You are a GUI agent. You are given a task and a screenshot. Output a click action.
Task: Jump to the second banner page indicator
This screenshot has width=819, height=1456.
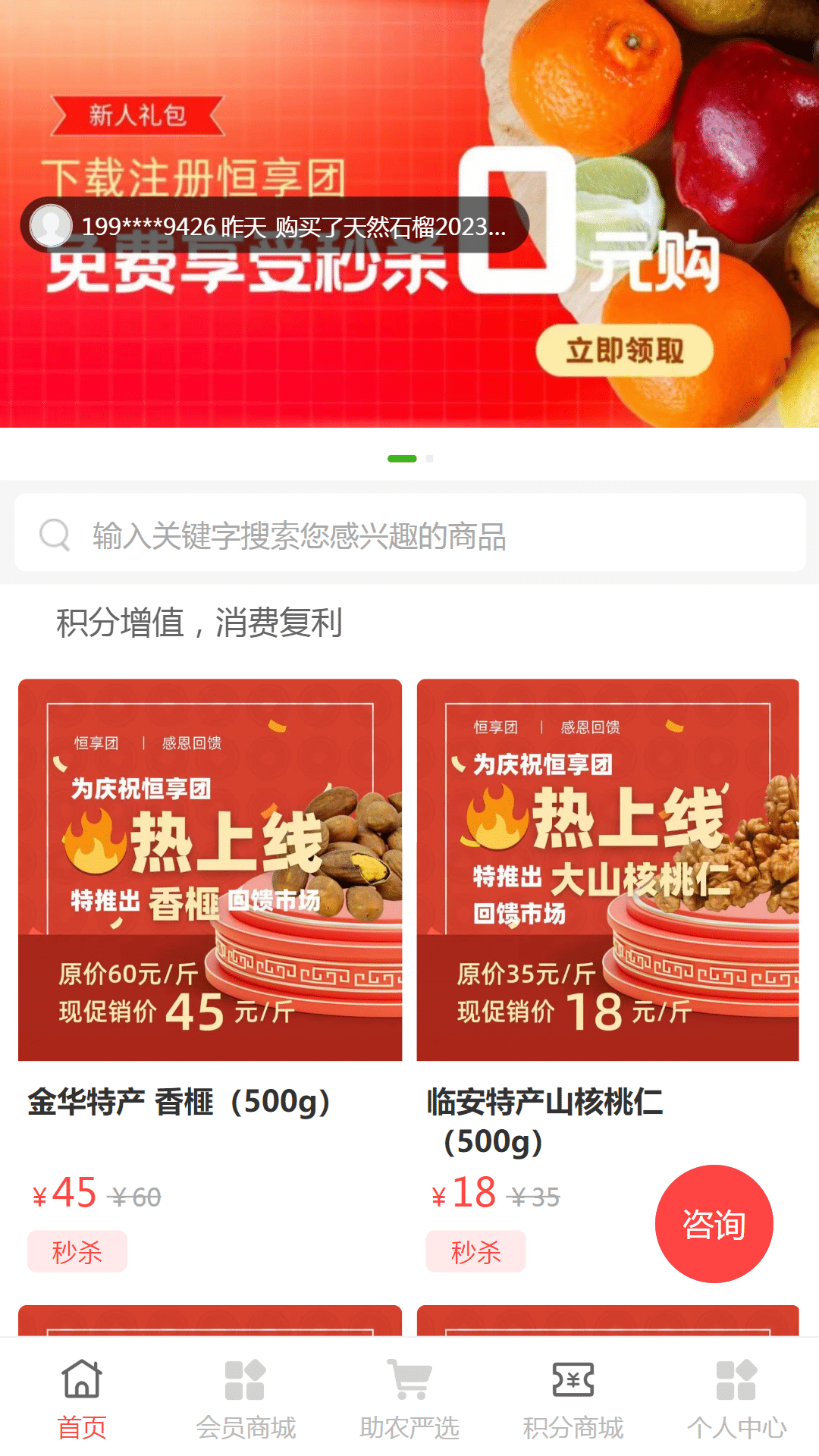point(430,459)
